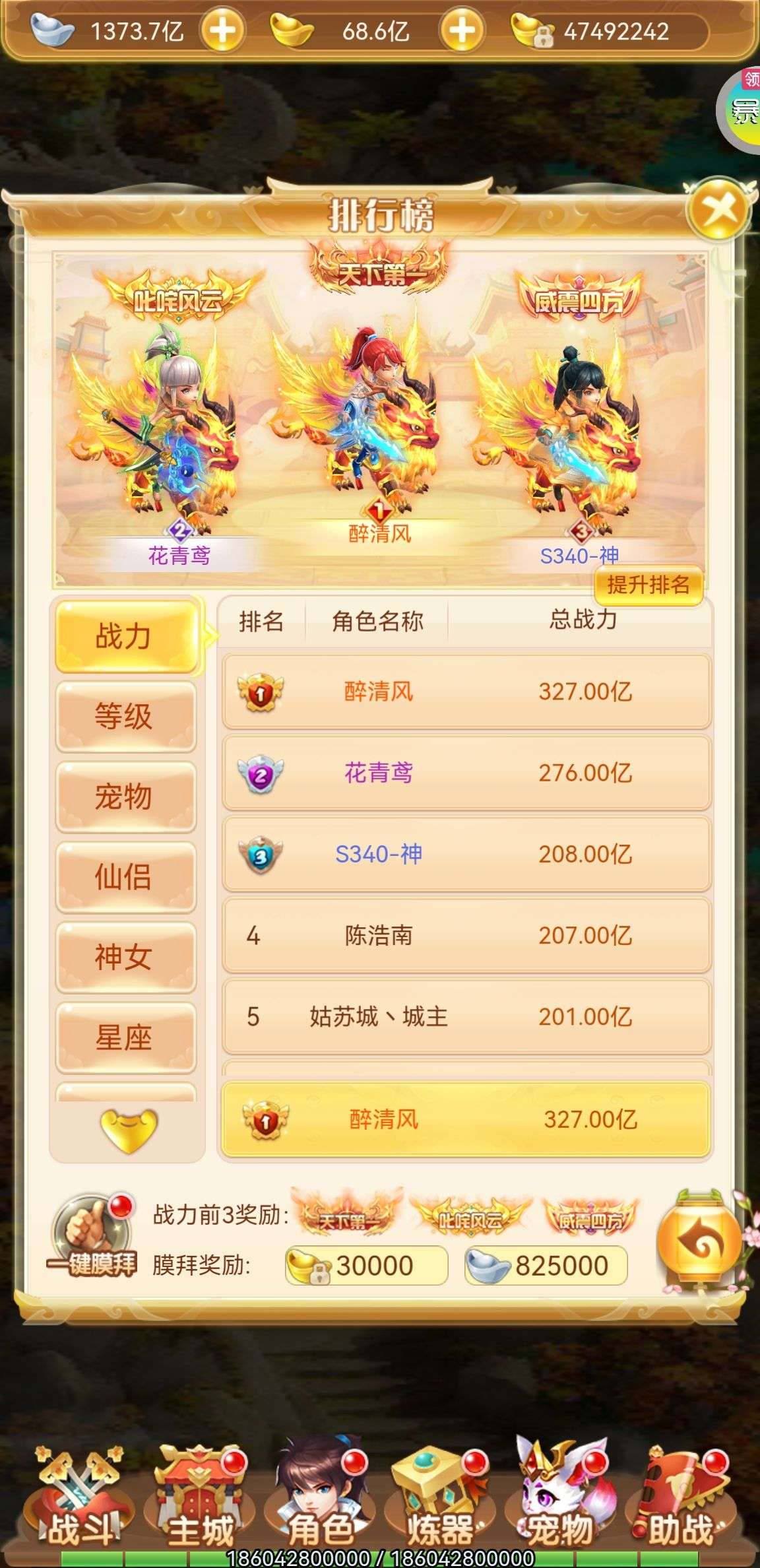Close the 排行榜 ranking window
The width and height of the screenshot is (760, 1568).
[718, 210]
